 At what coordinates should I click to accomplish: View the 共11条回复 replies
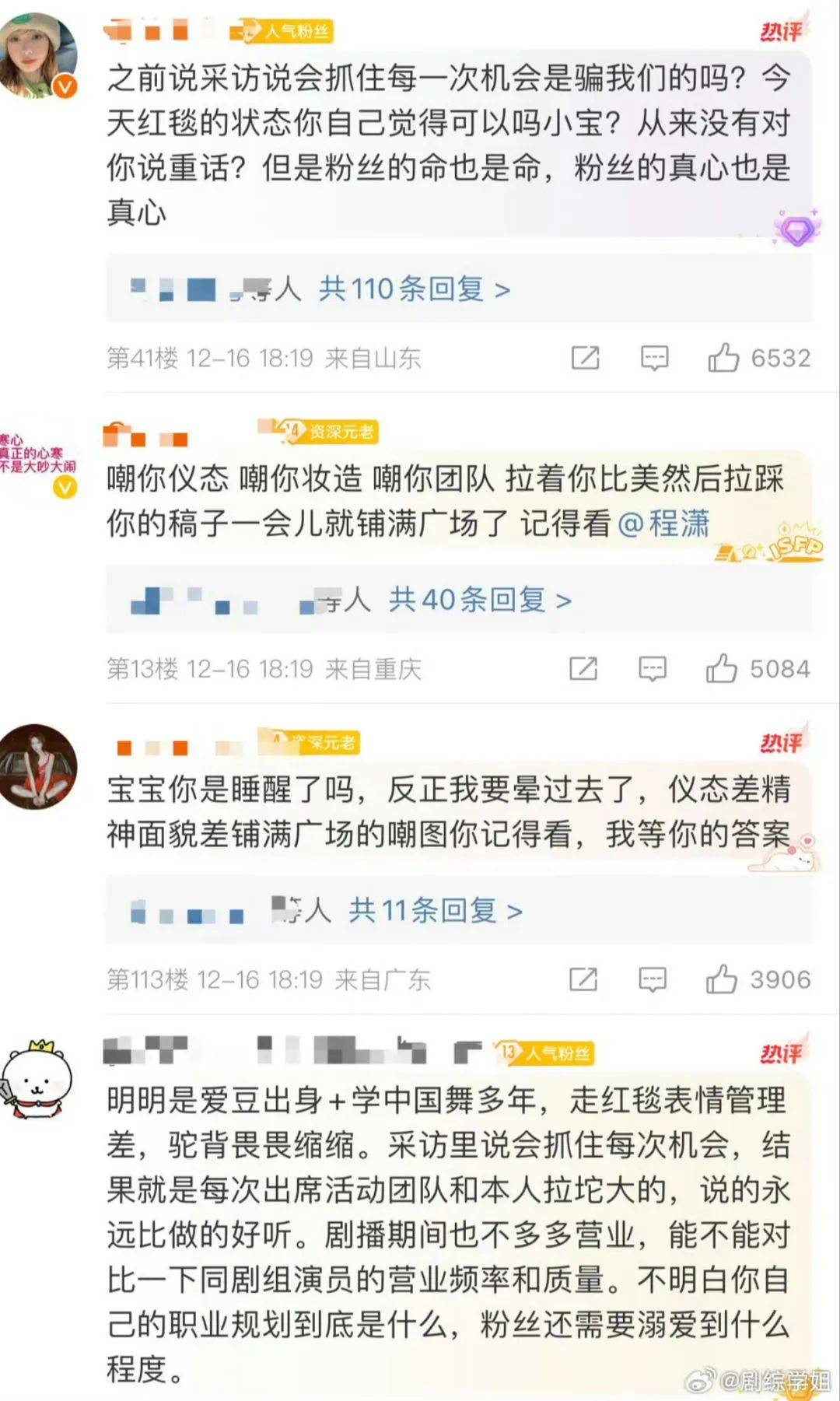pos(435,910)
